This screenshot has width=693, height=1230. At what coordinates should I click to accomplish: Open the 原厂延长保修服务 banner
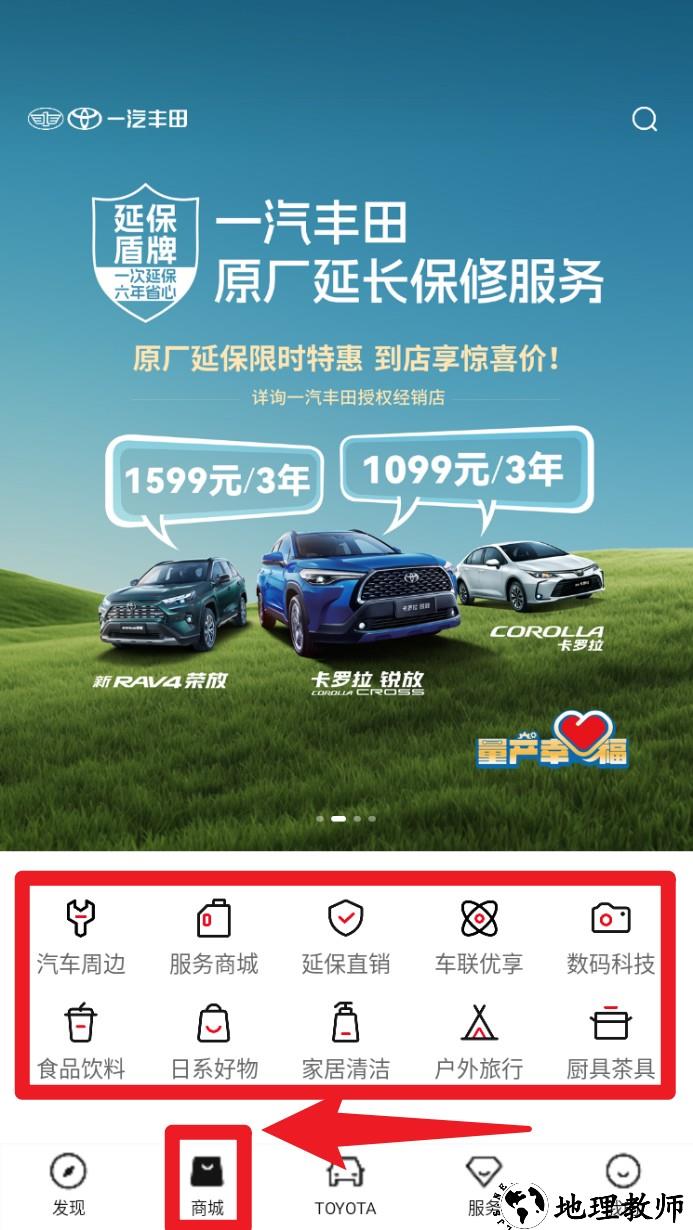tap(346, 450)
